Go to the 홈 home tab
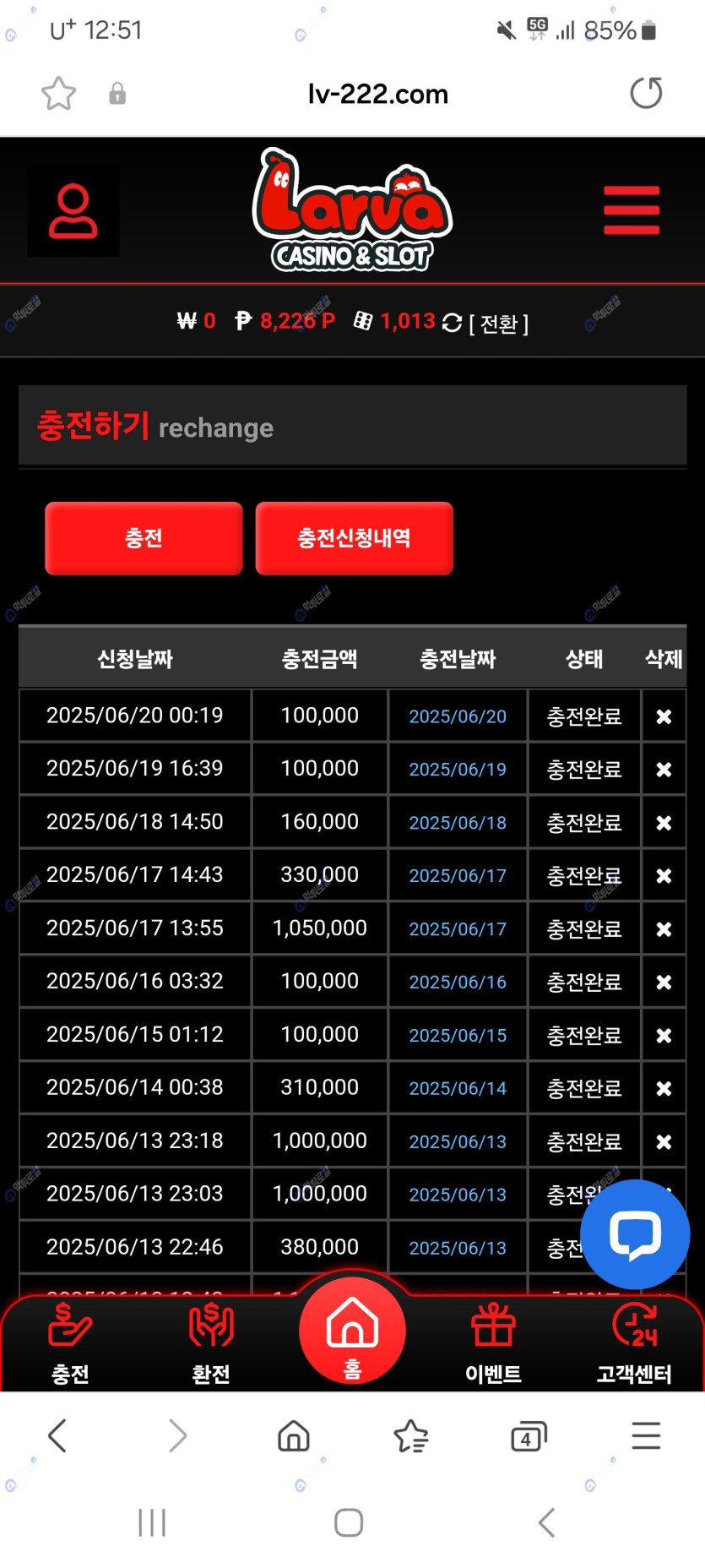Image resolution: width=705 pixels, height=1568 pixels. (352, 1332)
